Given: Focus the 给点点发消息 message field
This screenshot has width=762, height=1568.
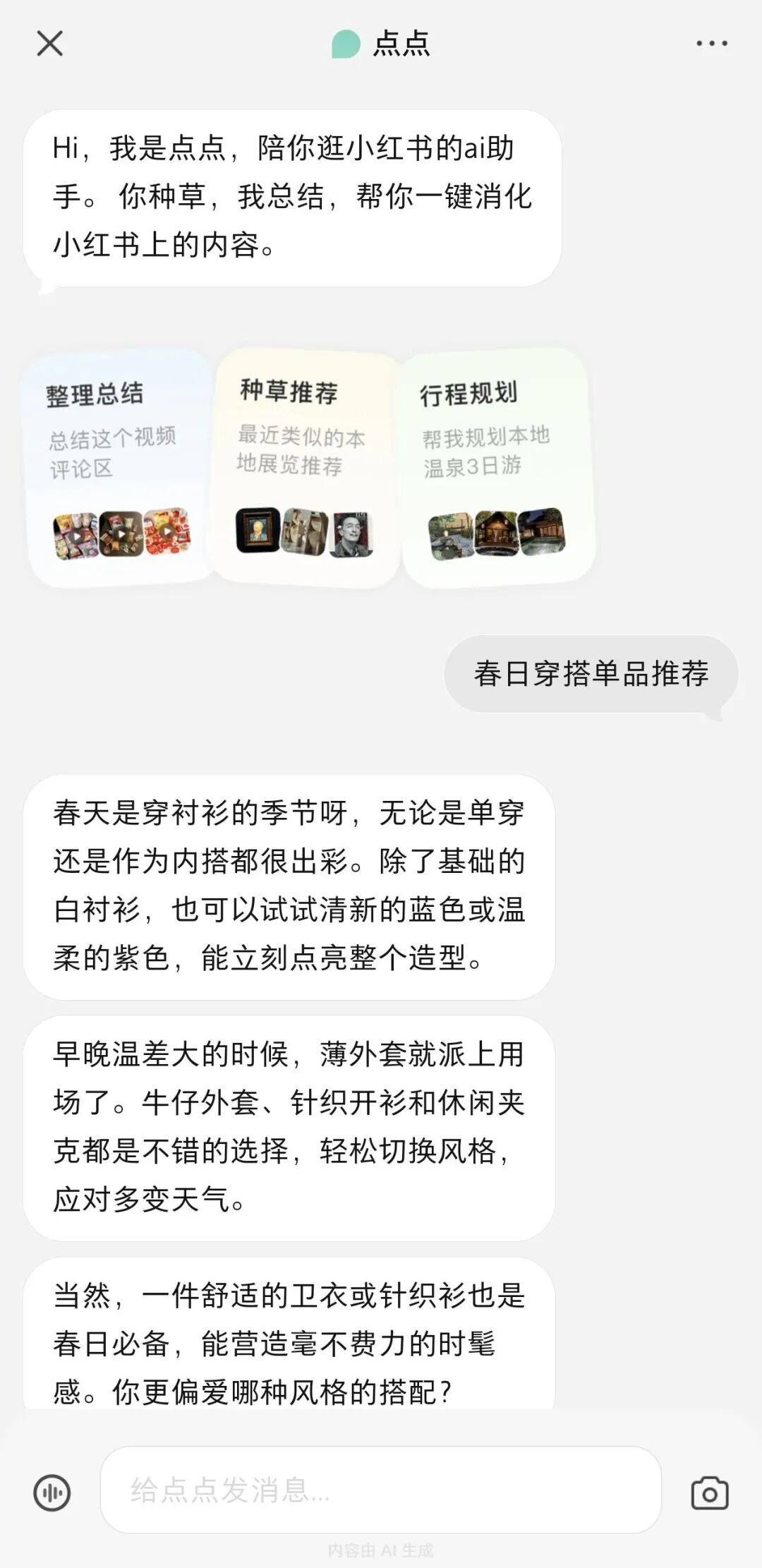Looking at the screenshot, I should [x=380, y=1490].
